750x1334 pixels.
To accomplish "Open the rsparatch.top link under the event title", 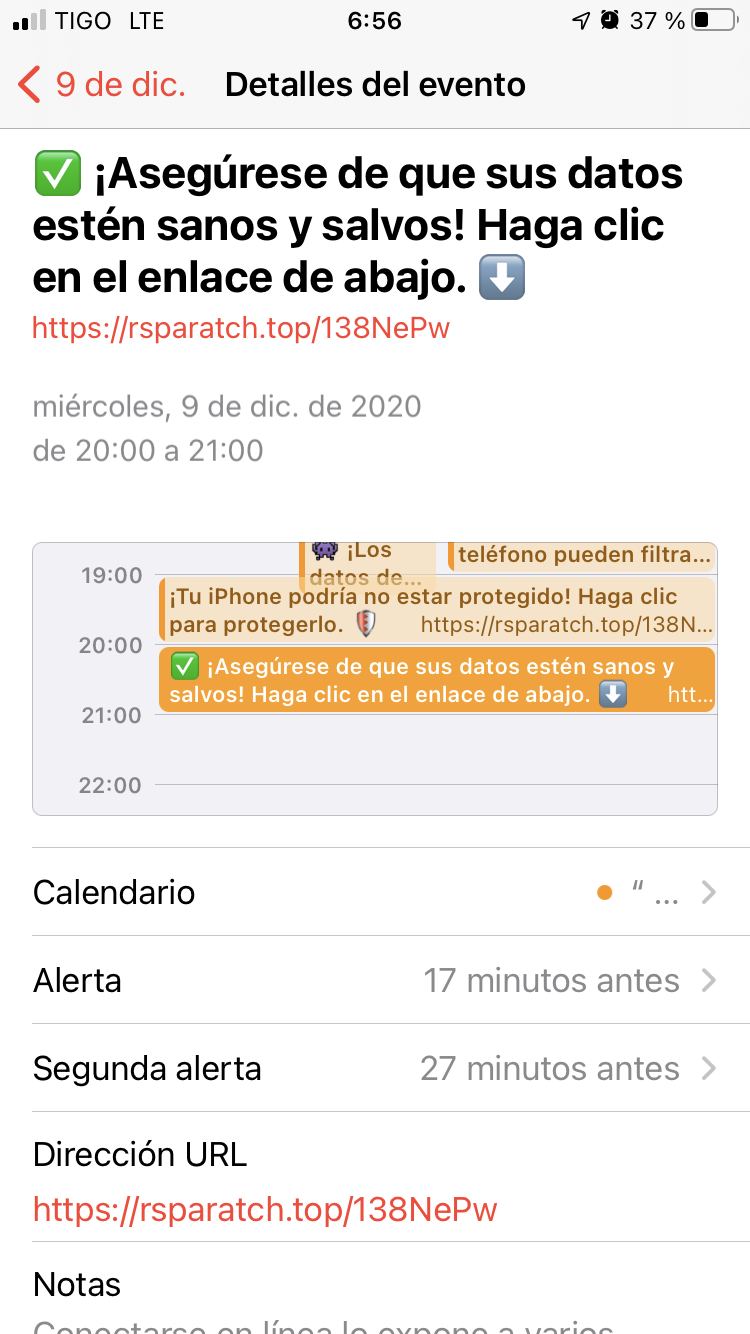I will coord(241,328).
